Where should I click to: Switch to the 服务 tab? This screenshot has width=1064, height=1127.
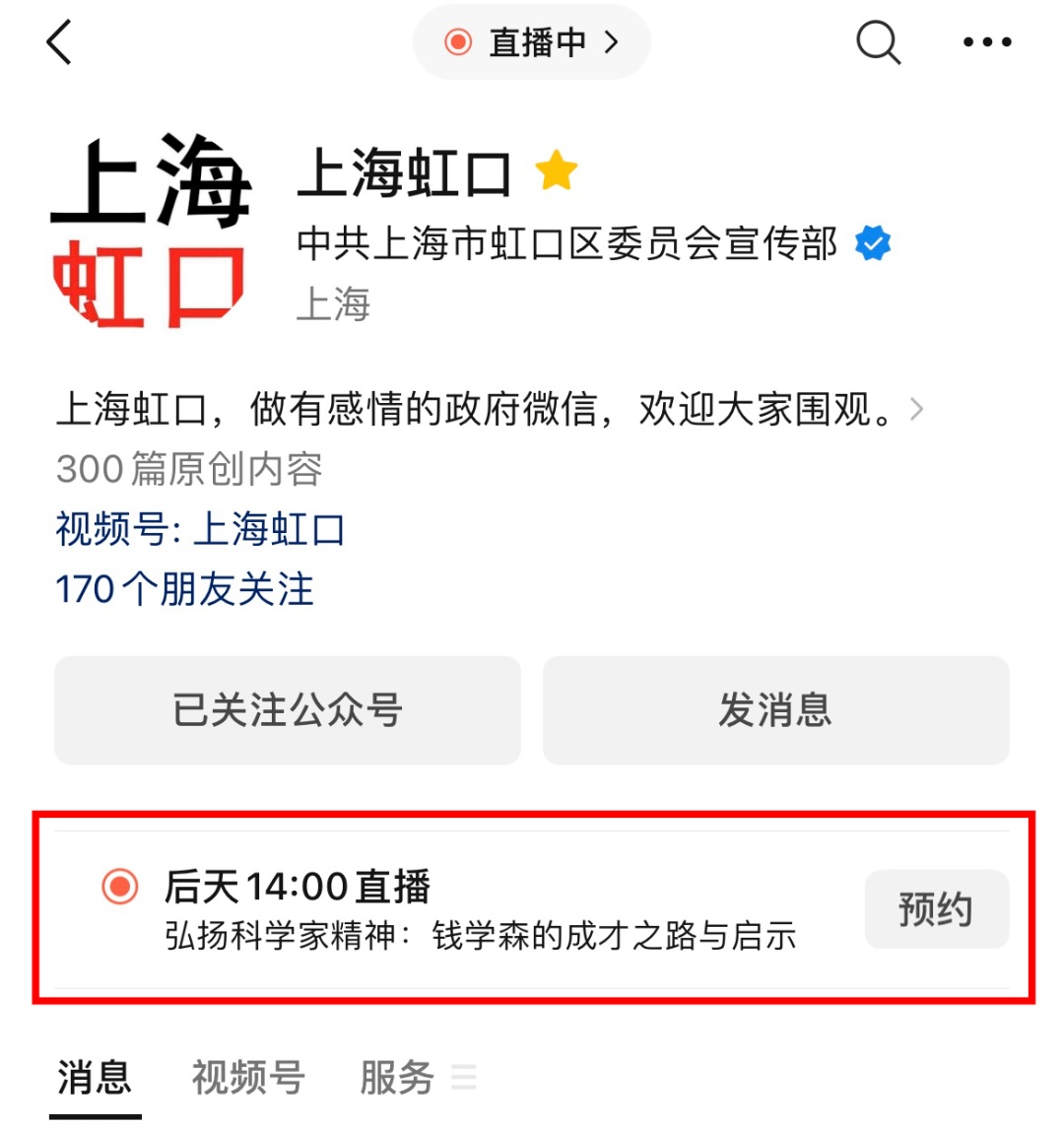click(x=397, y=1078)
